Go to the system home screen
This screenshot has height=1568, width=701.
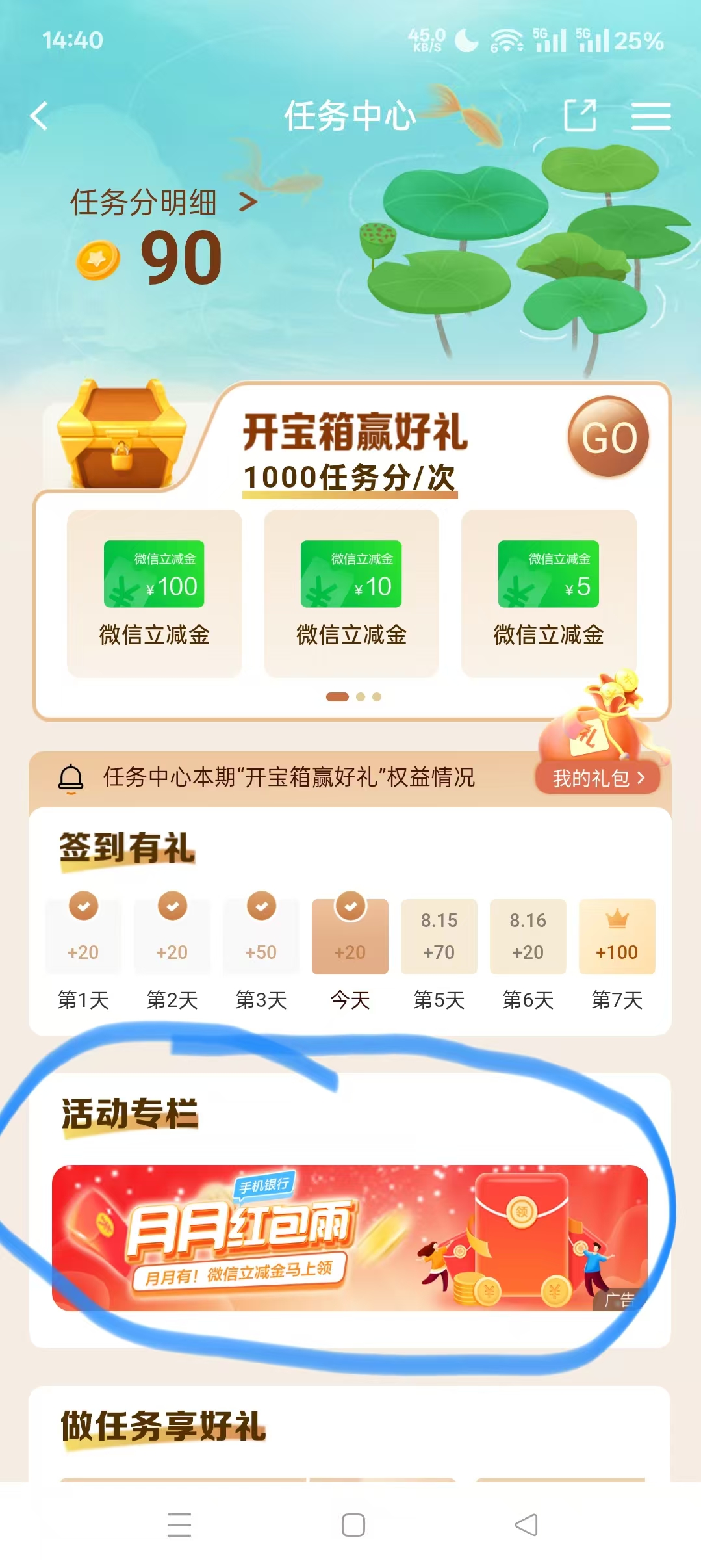pyautogui.click(x=353, y=1525)
